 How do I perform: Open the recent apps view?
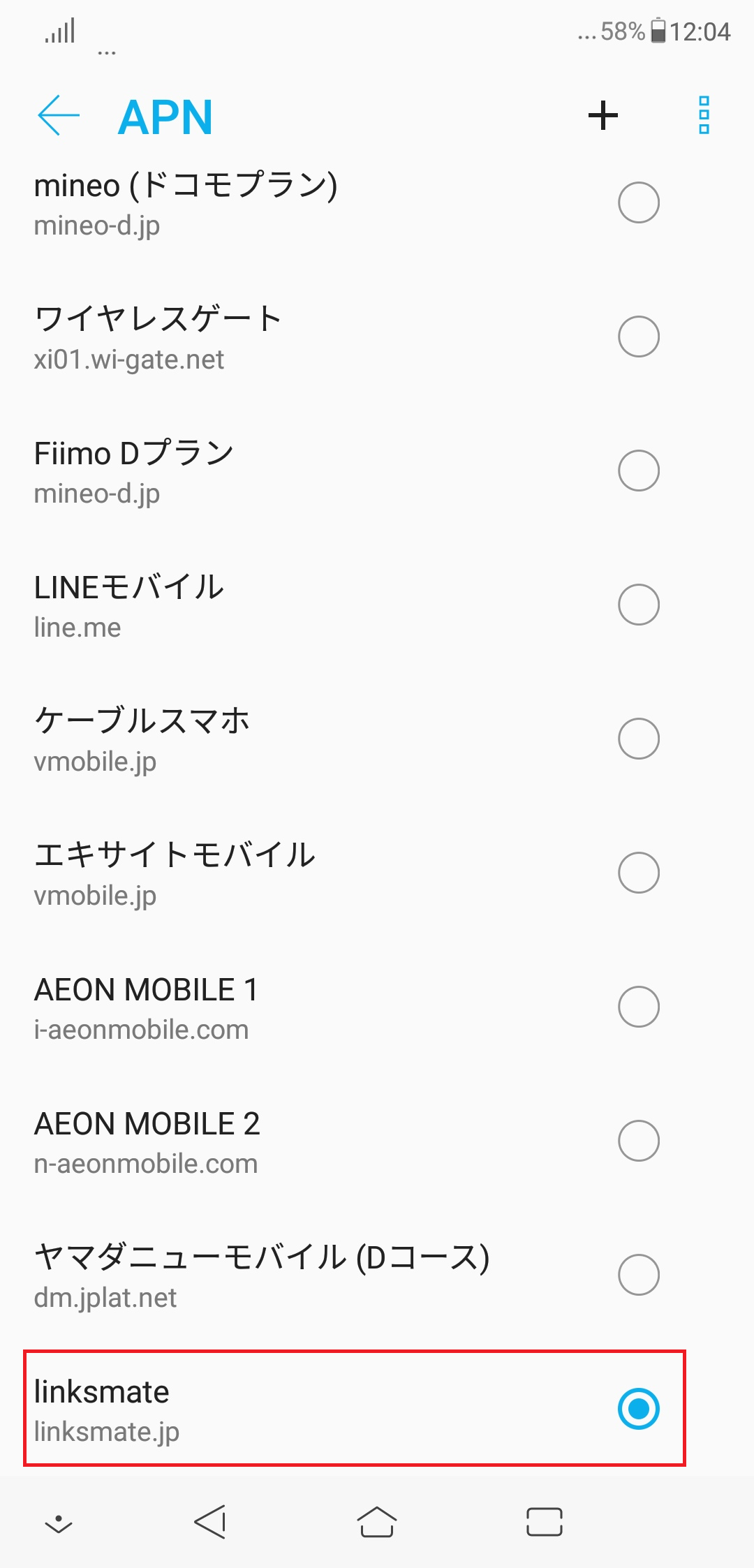click(545, 1522)
